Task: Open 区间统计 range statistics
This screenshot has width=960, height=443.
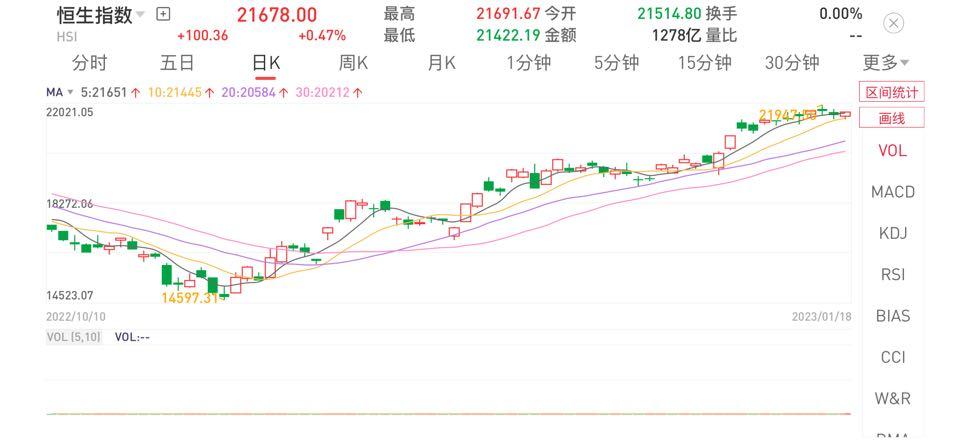Action: [892, 92]
